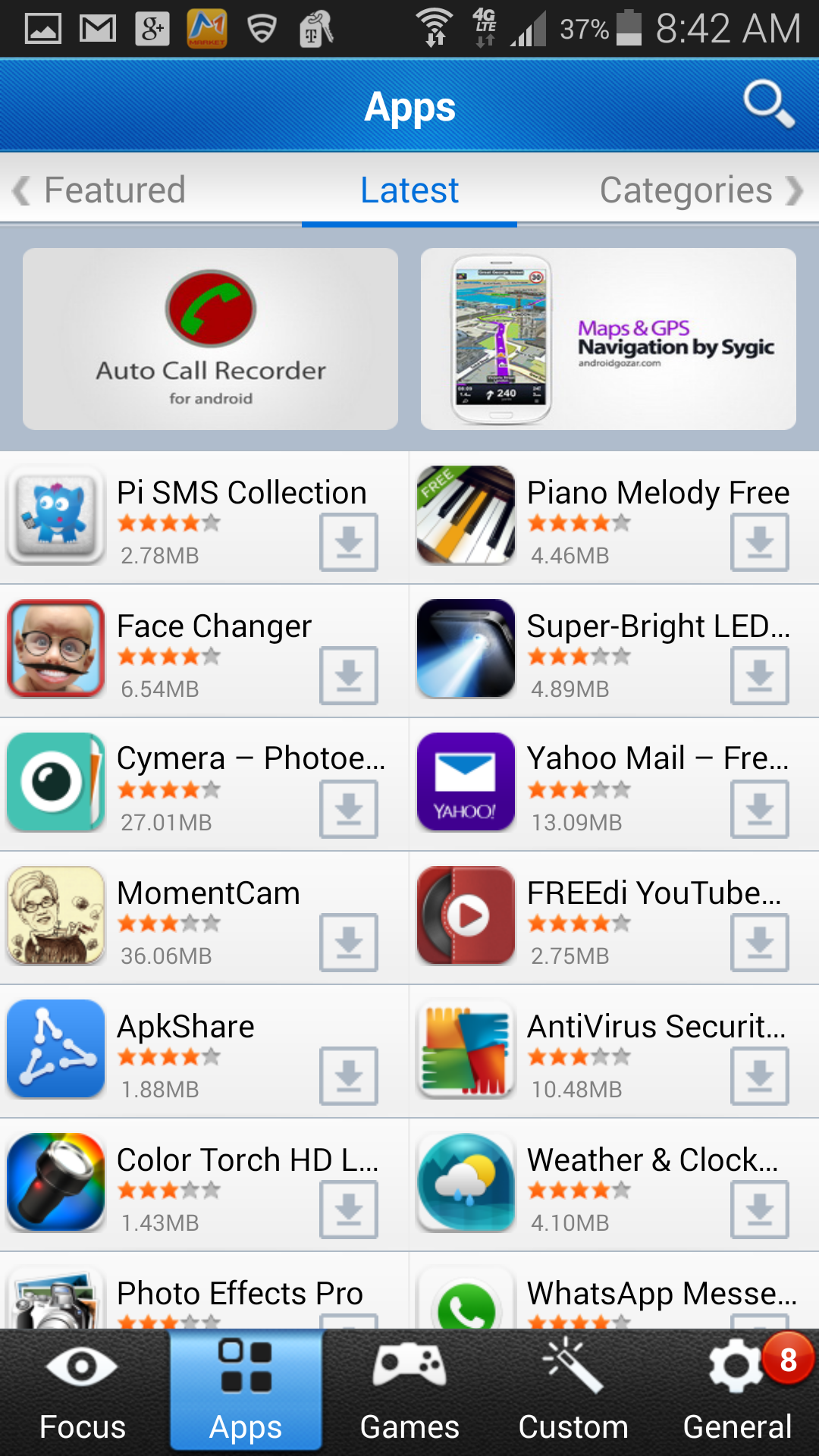The width and height of the screenshot is (819, 1456).
Task: Download Yahoo Mail app
Action: click(759, 809)
